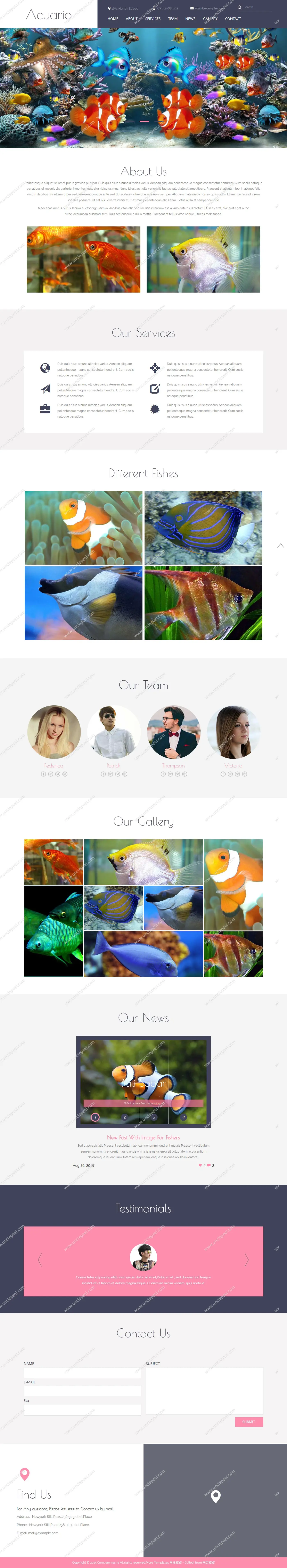This screenshot has height=1568, width=287.
Task: Open the green fish image in Our Gallery
Action: 54,931
